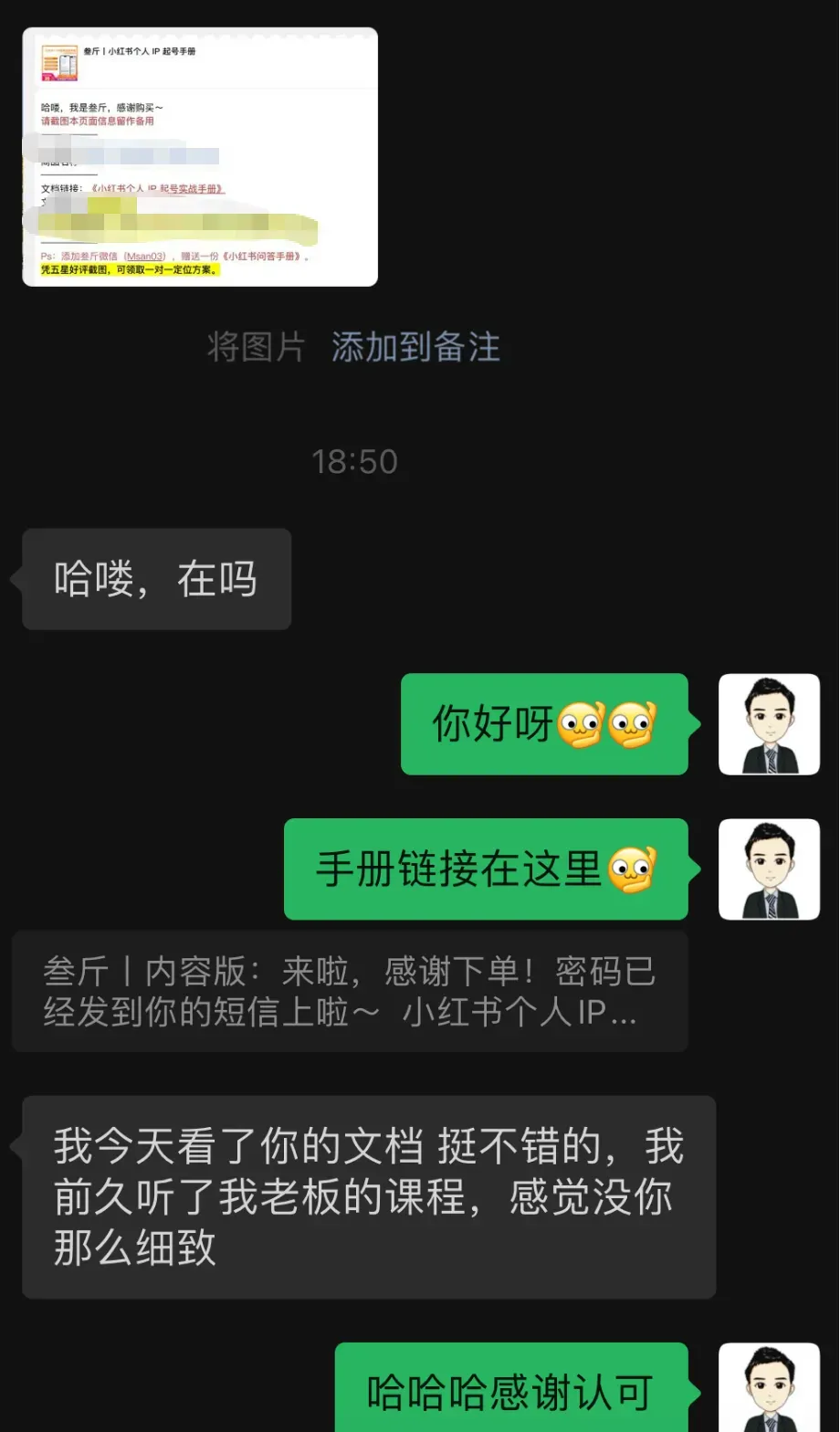This screenshot has width=840, height=1432.
Task: Open the shared image at the top
Action: (x=200, y=157)
